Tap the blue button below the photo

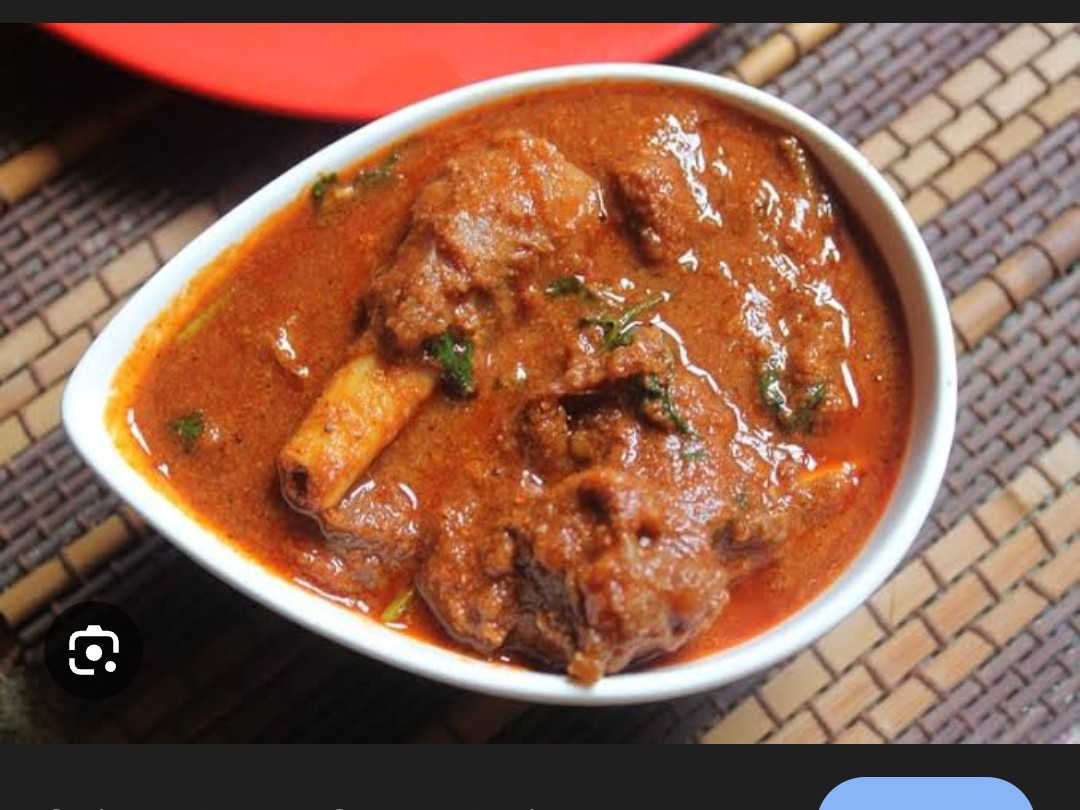click(925, 795)
